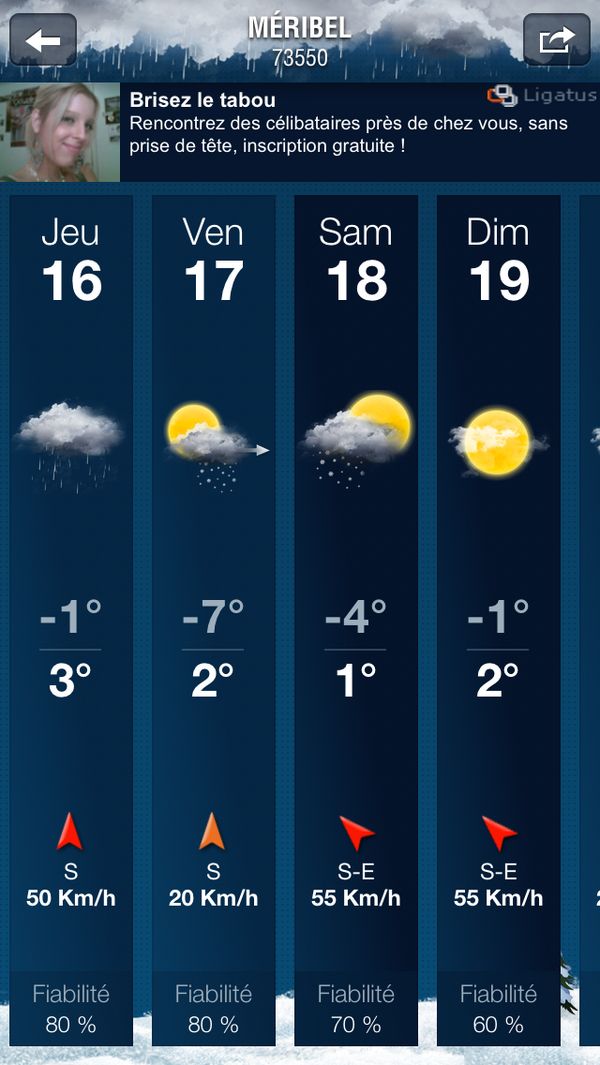Open Thursday 16 forecast details
Viewport: 600px width, 1065px height.
tap(72, 600)
